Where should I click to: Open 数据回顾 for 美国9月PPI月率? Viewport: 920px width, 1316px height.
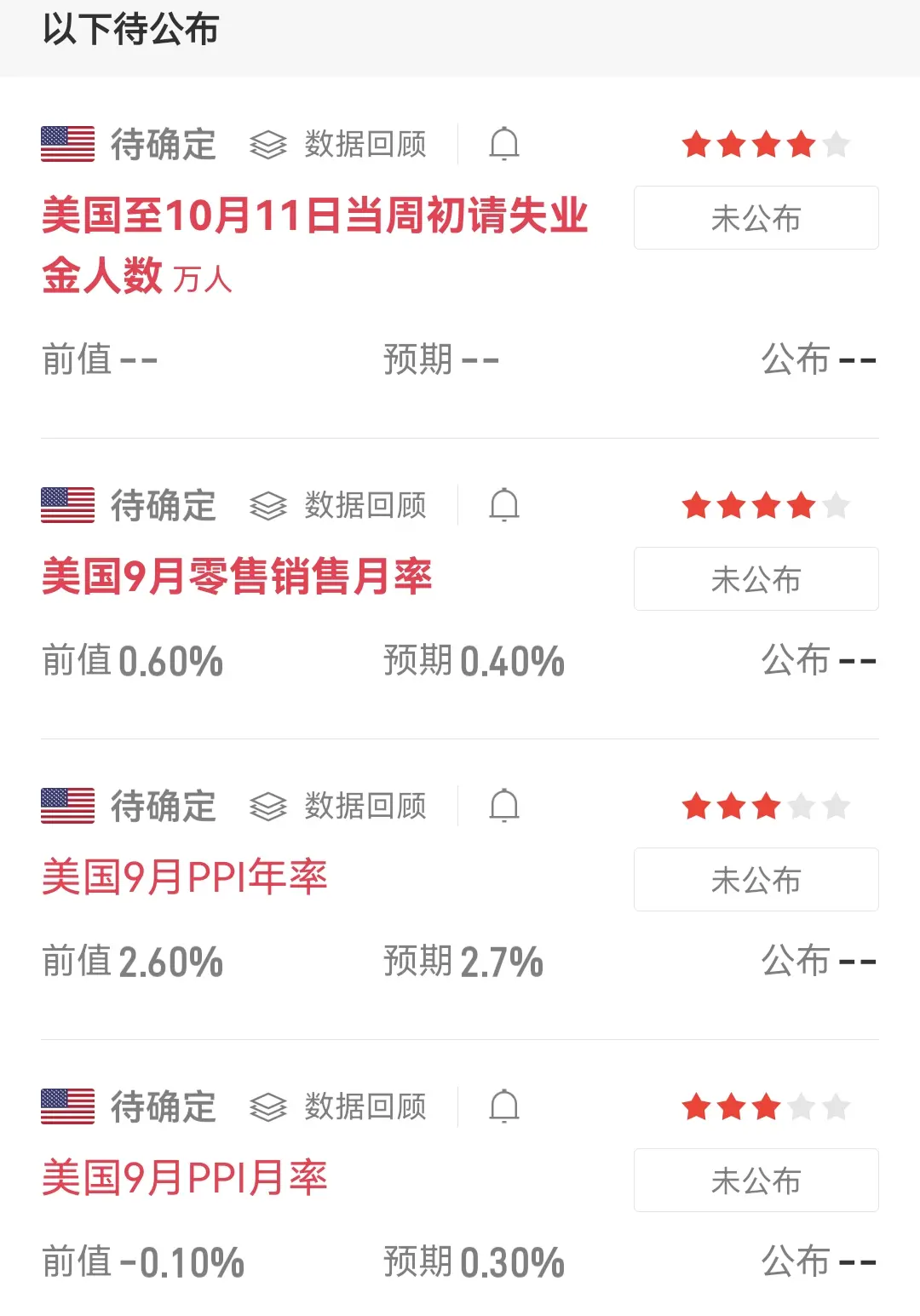tap(339, 1106)
